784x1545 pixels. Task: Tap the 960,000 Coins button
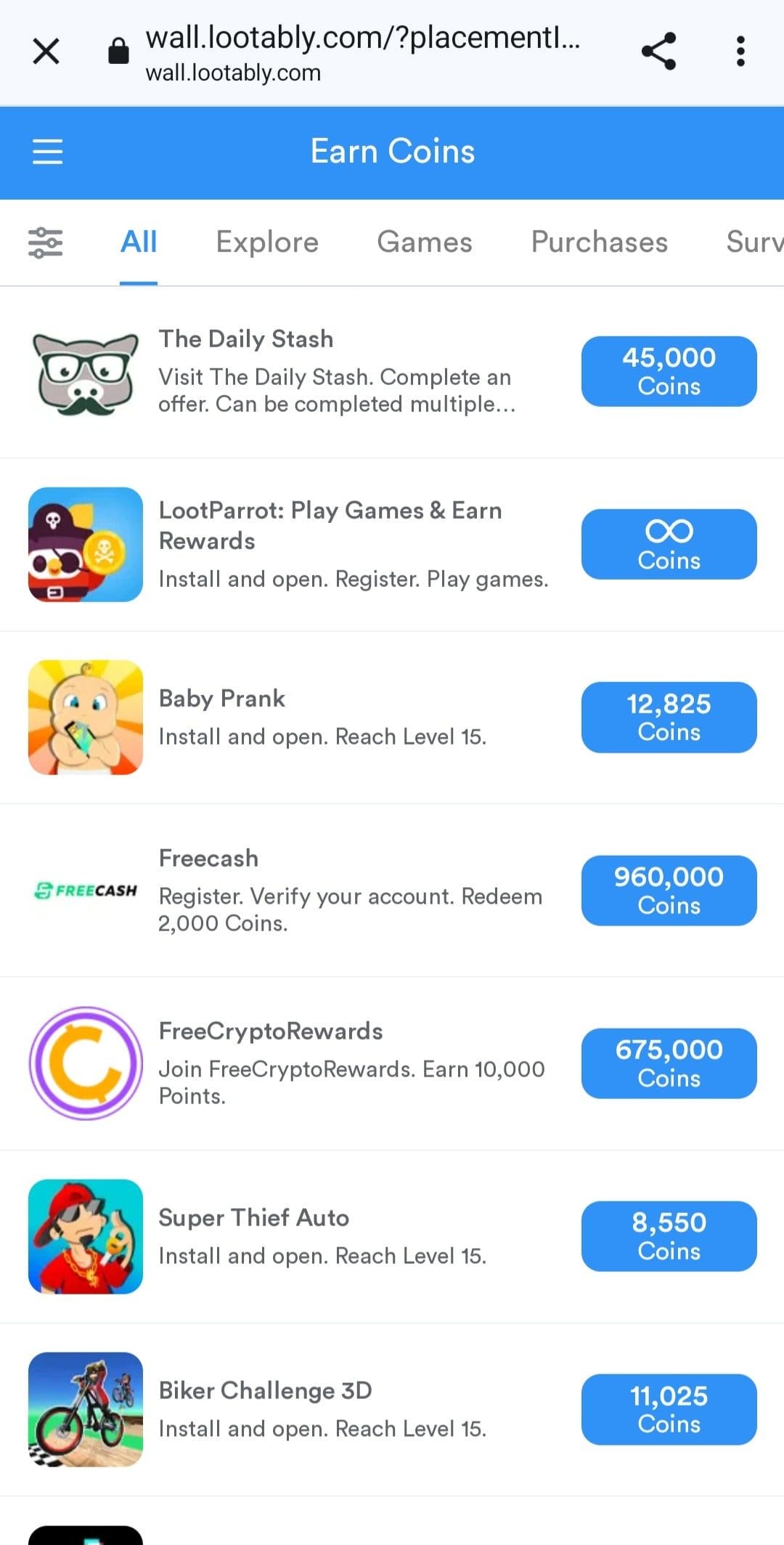[x=669, y=891]
